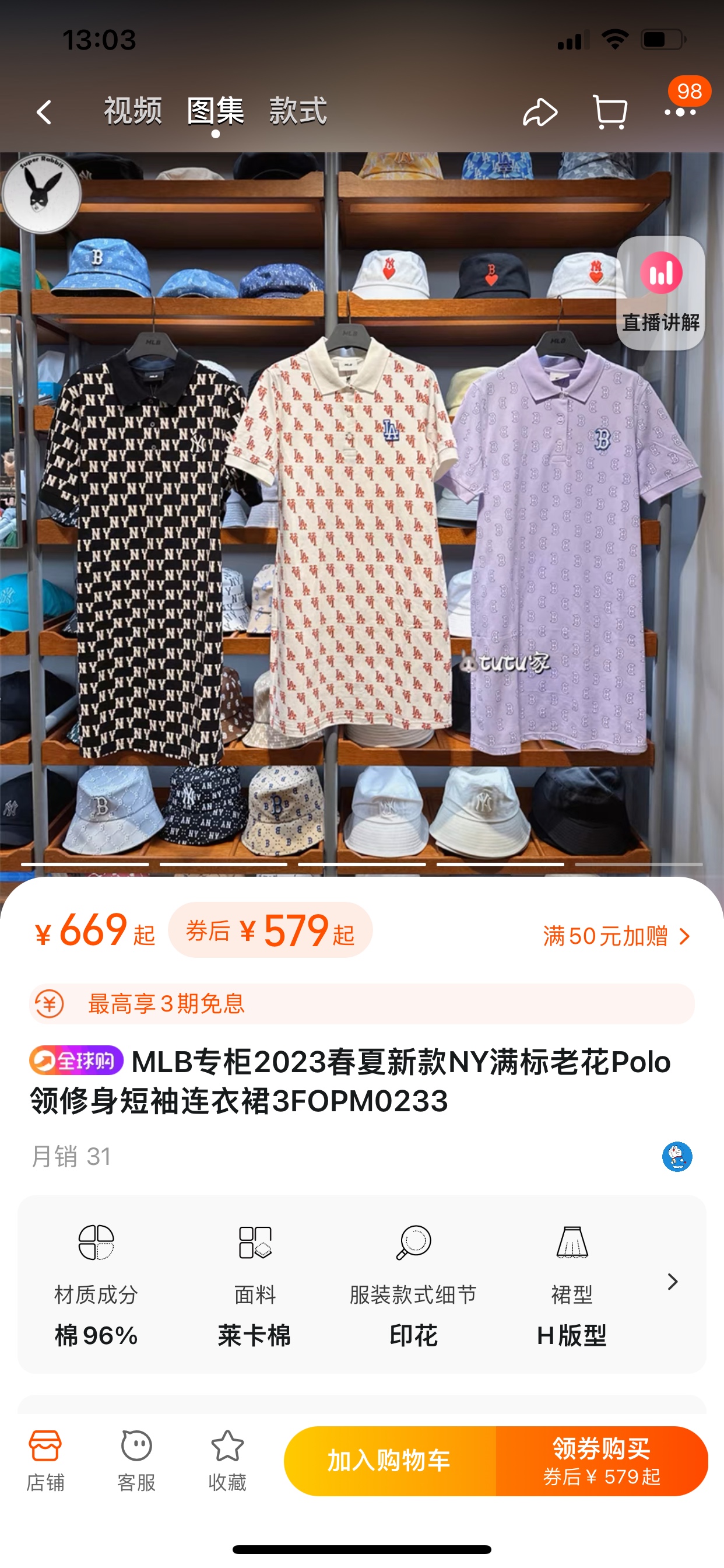Open the Super Rabbit shop logo
The width and height of the screenshot is (724, 1568).
(x=41, y=194)
